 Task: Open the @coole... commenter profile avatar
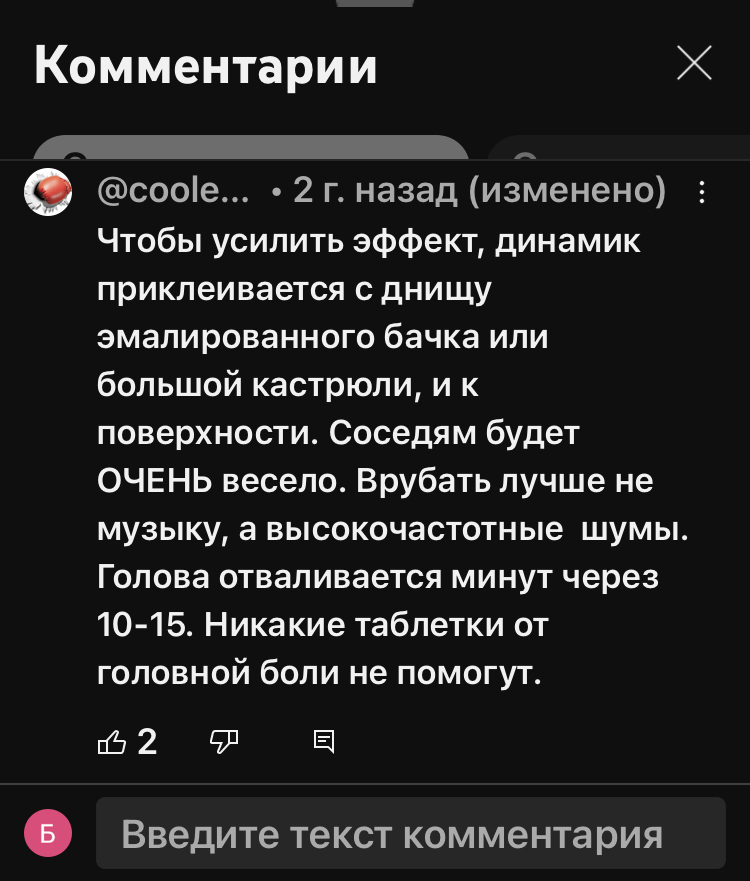[48, 192]
